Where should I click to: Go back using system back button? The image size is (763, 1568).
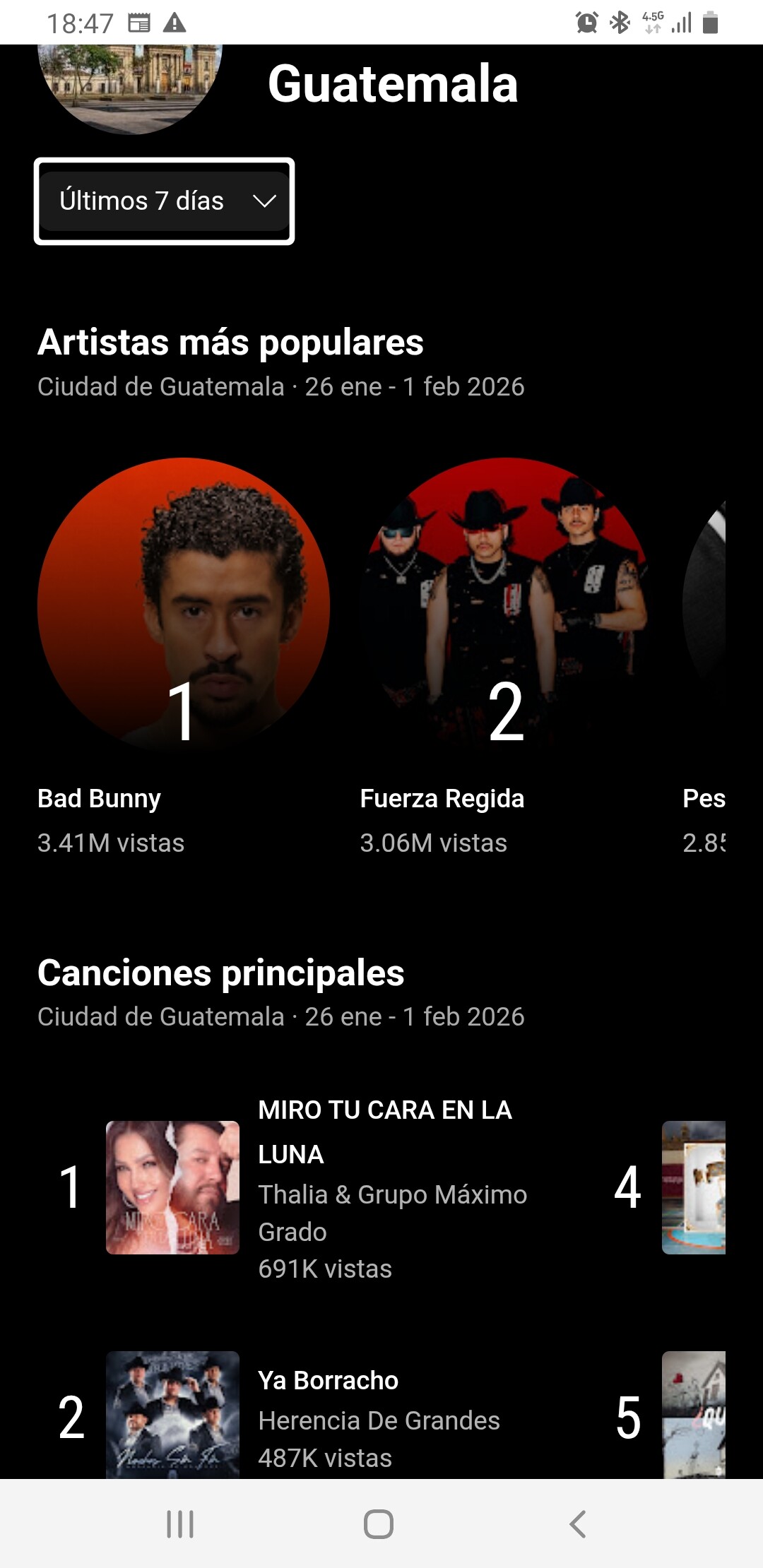click(x=578, y=1524)
